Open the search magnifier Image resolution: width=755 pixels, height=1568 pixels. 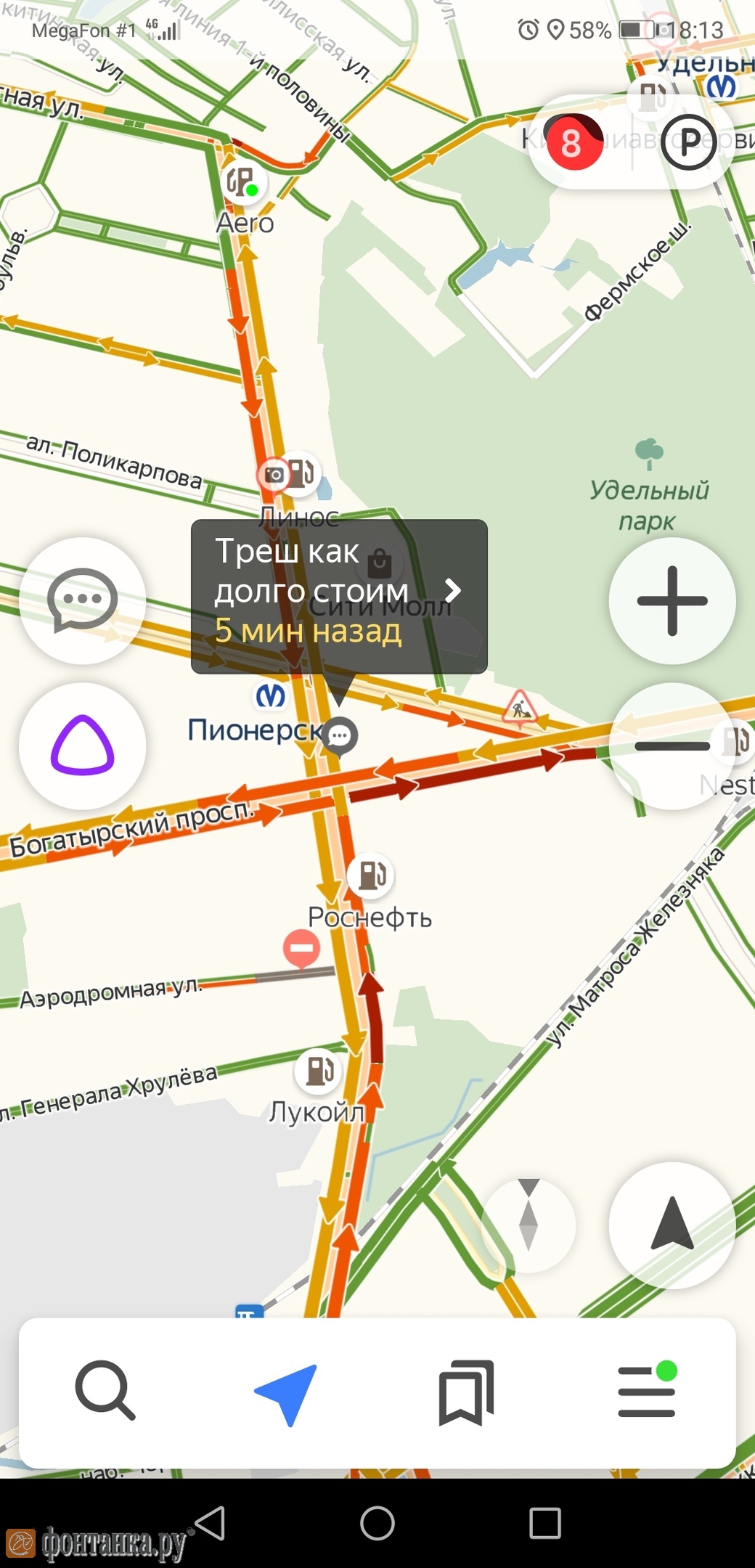(105, 1391)
